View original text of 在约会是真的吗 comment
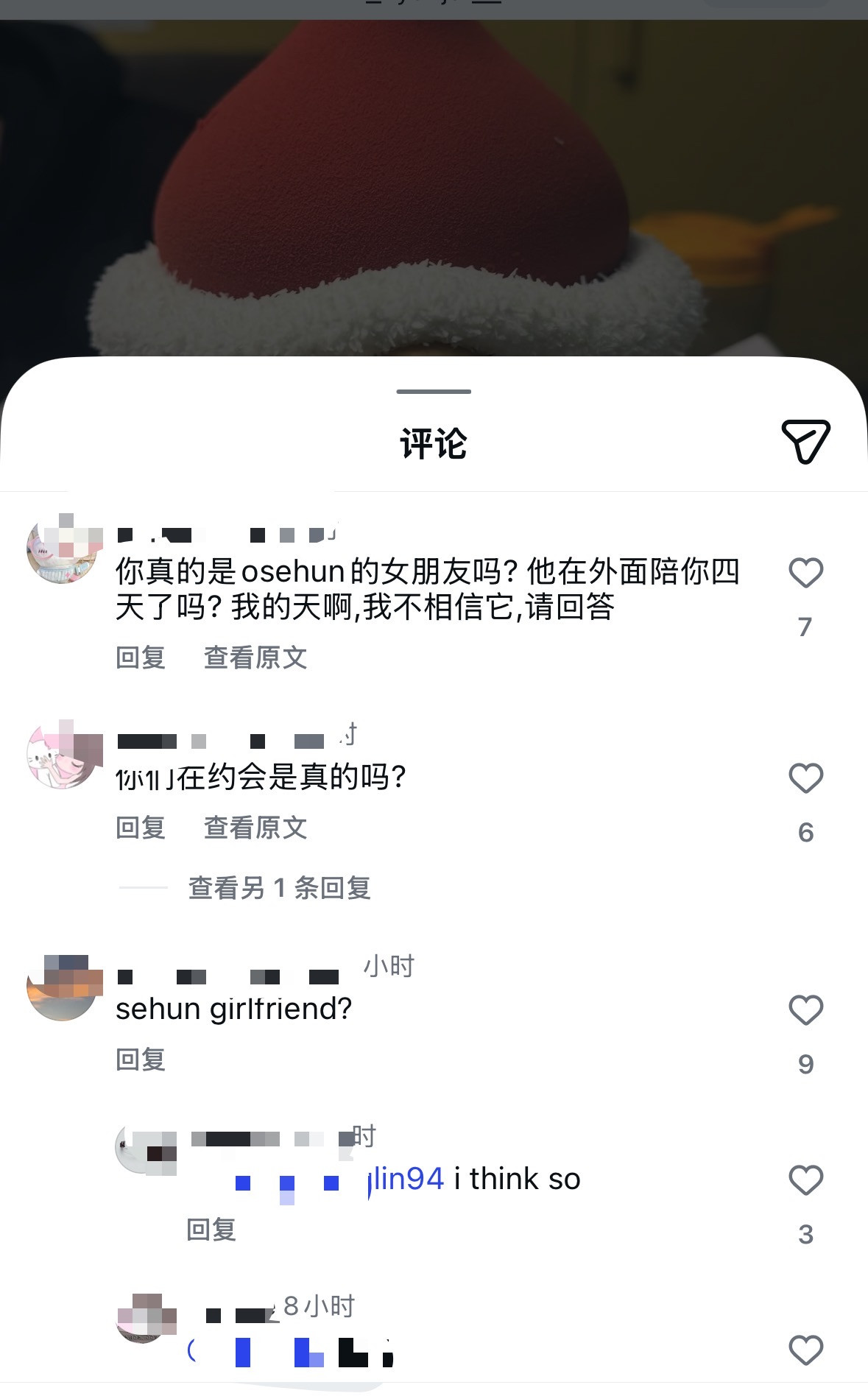The image size is (868, 1396). [x=255, y=828]
